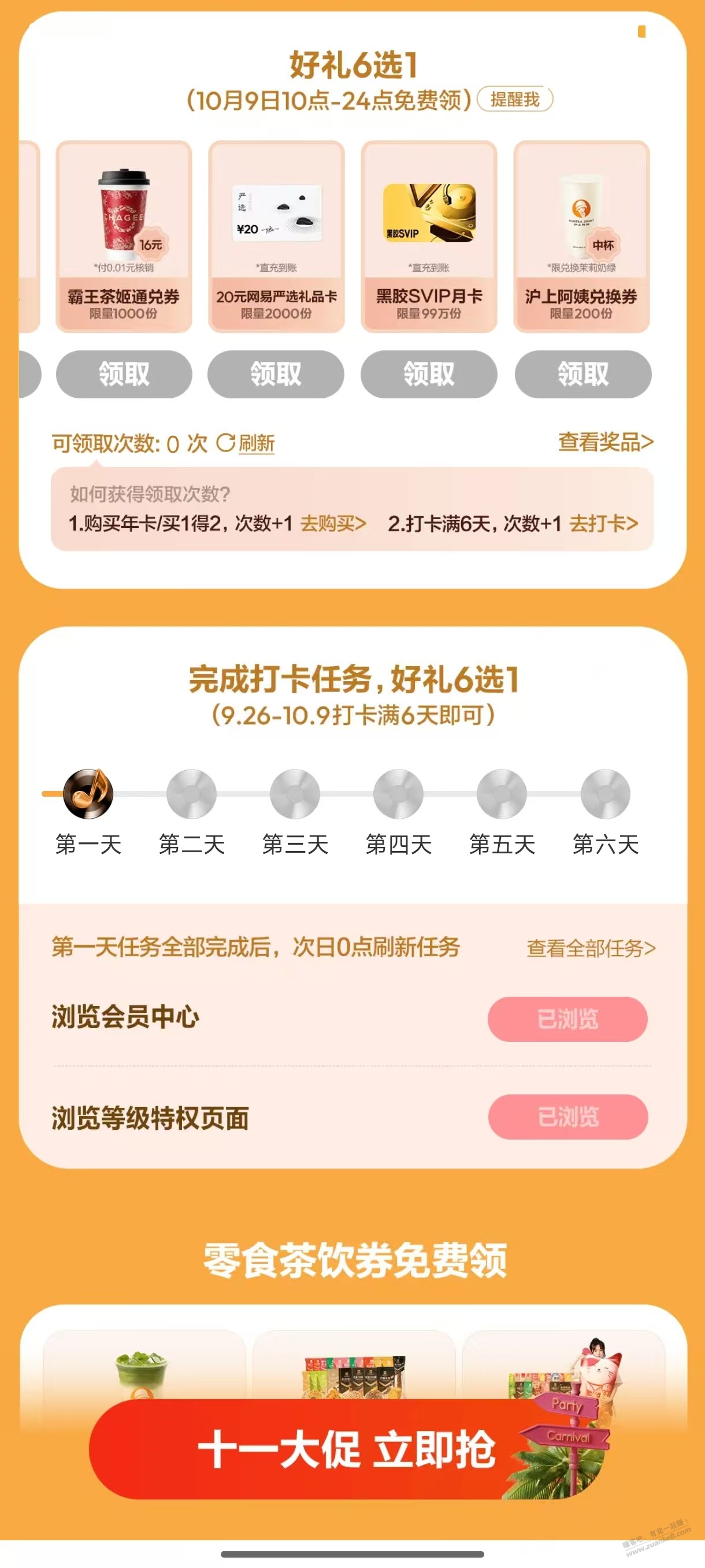
Task: Open the 沪上阿姨兑换券 prize card
Action: (x=581, y=236)
